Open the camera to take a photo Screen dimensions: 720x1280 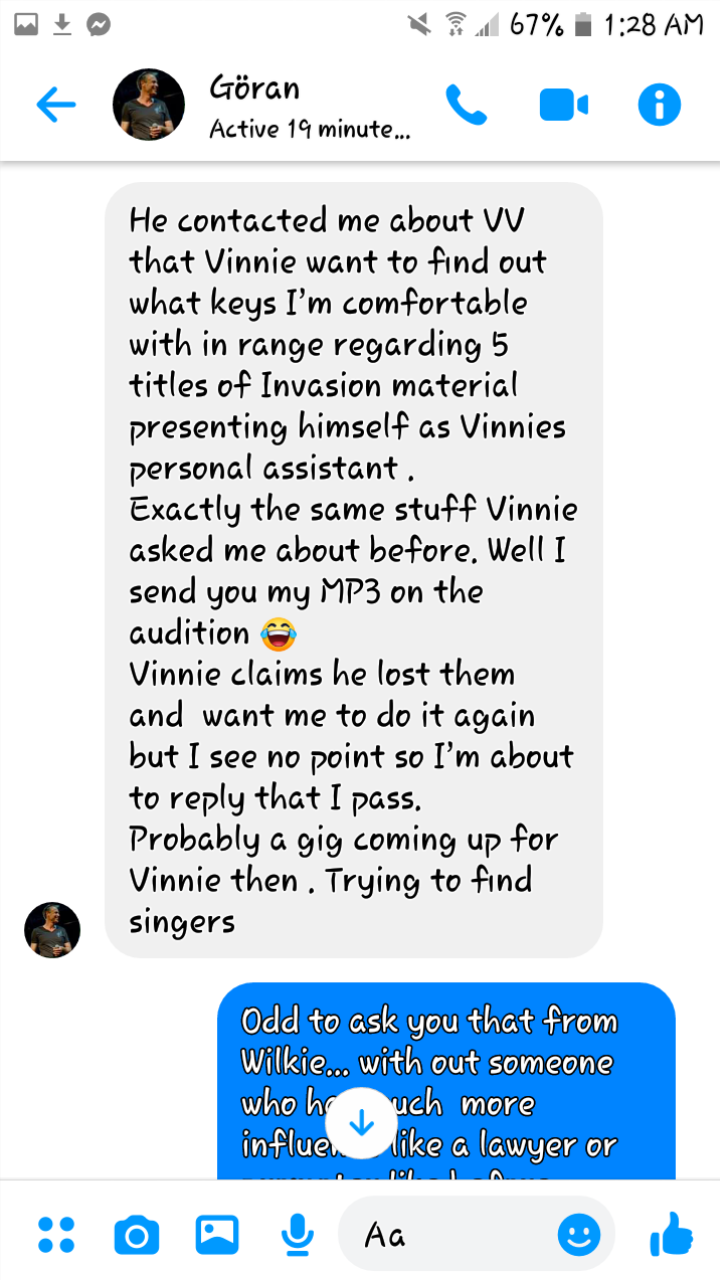click(x=137, y=1235)
